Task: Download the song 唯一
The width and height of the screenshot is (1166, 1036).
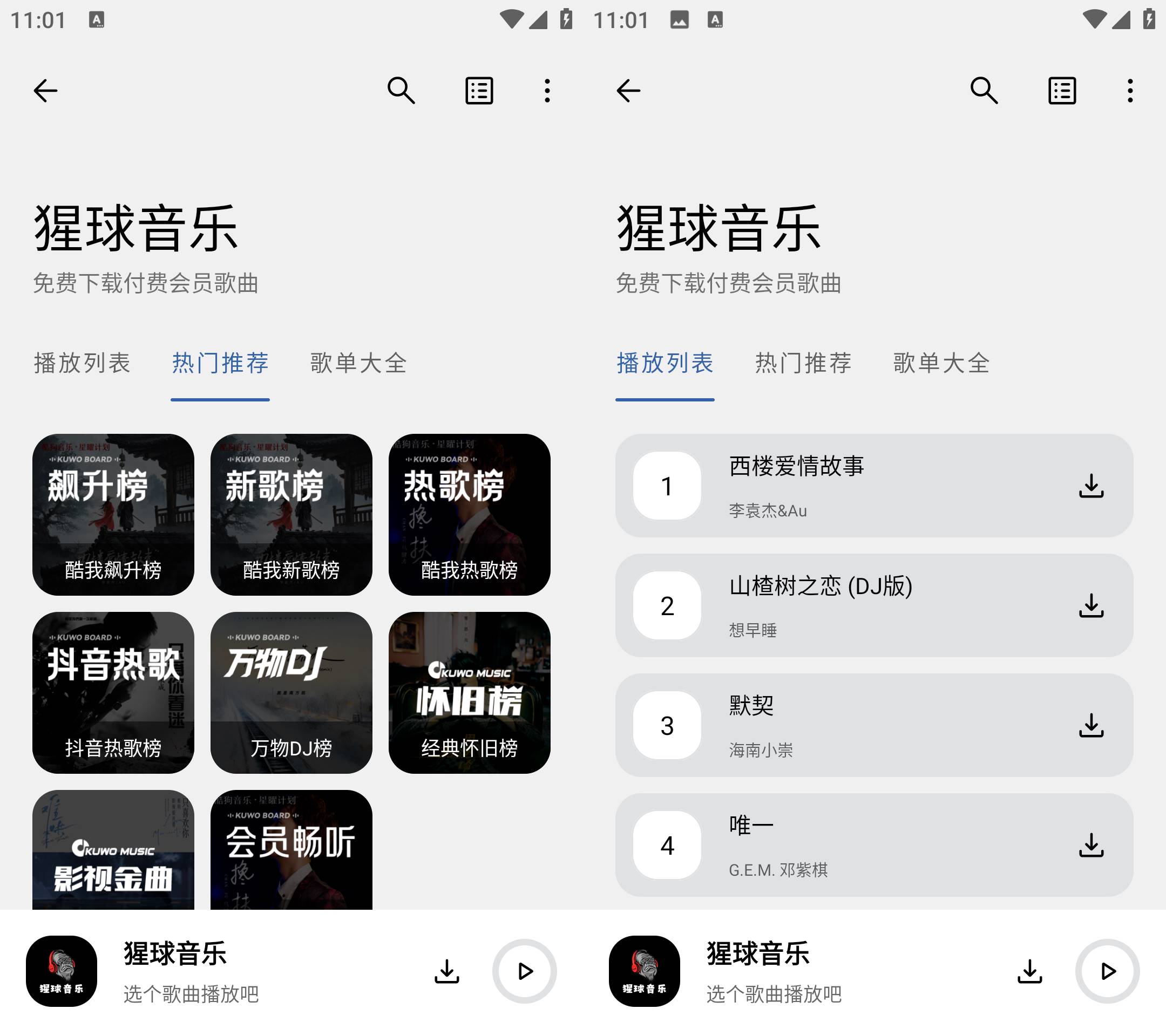Action: pos(1091,845)
